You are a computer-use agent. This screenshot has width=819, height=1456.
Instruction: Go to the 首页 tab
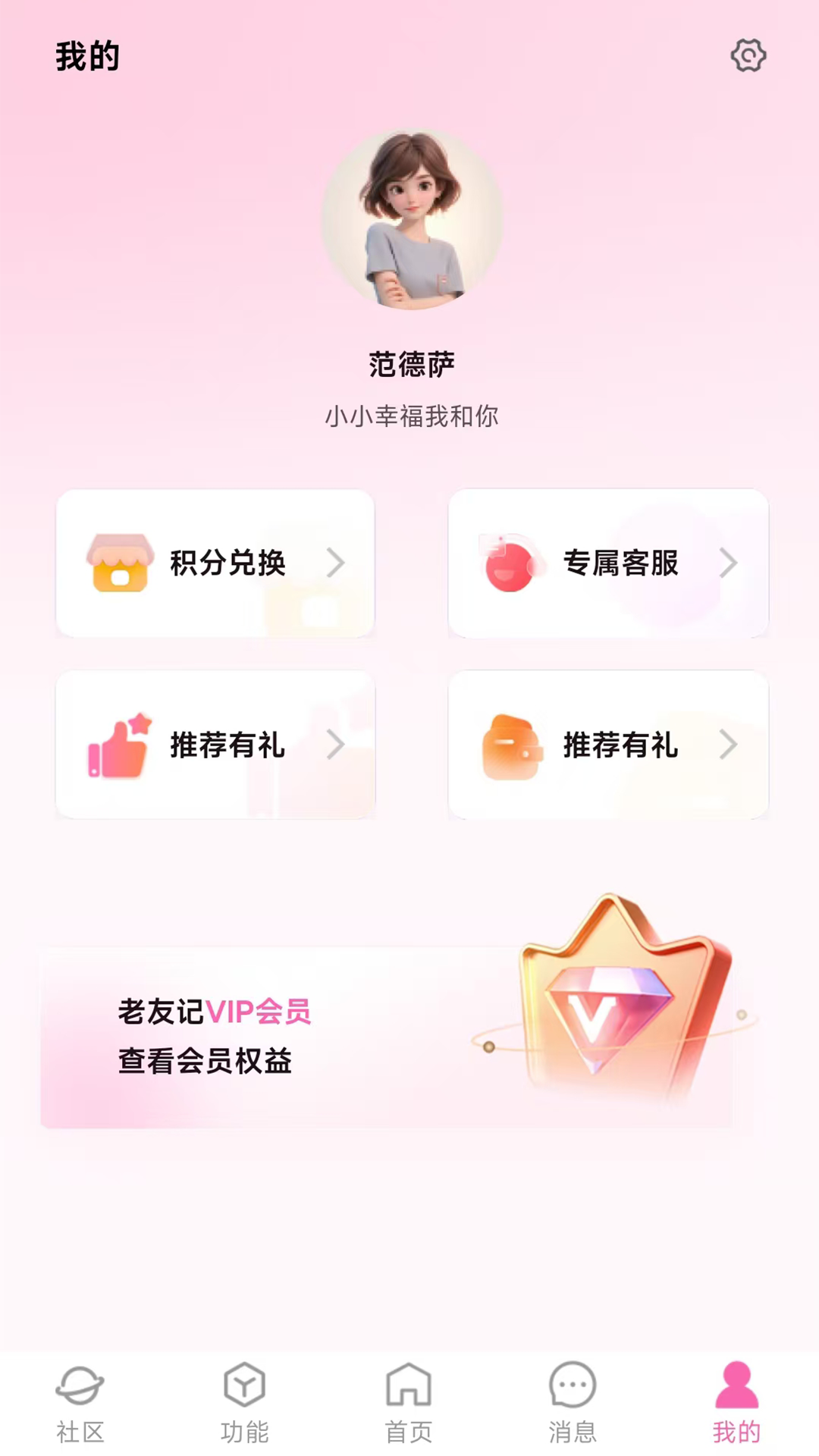click(x=409, y=1401)
